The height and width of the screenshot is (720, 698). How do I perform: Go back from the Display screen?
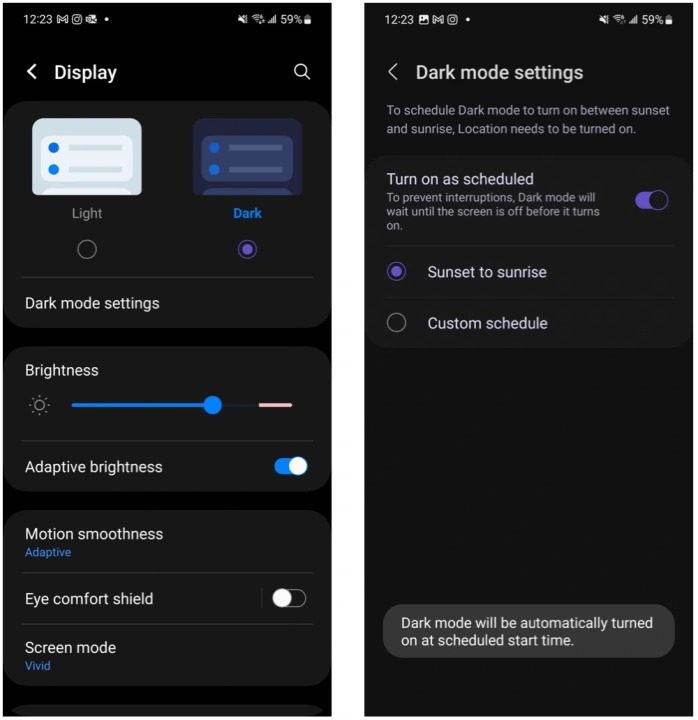(32, 72)
